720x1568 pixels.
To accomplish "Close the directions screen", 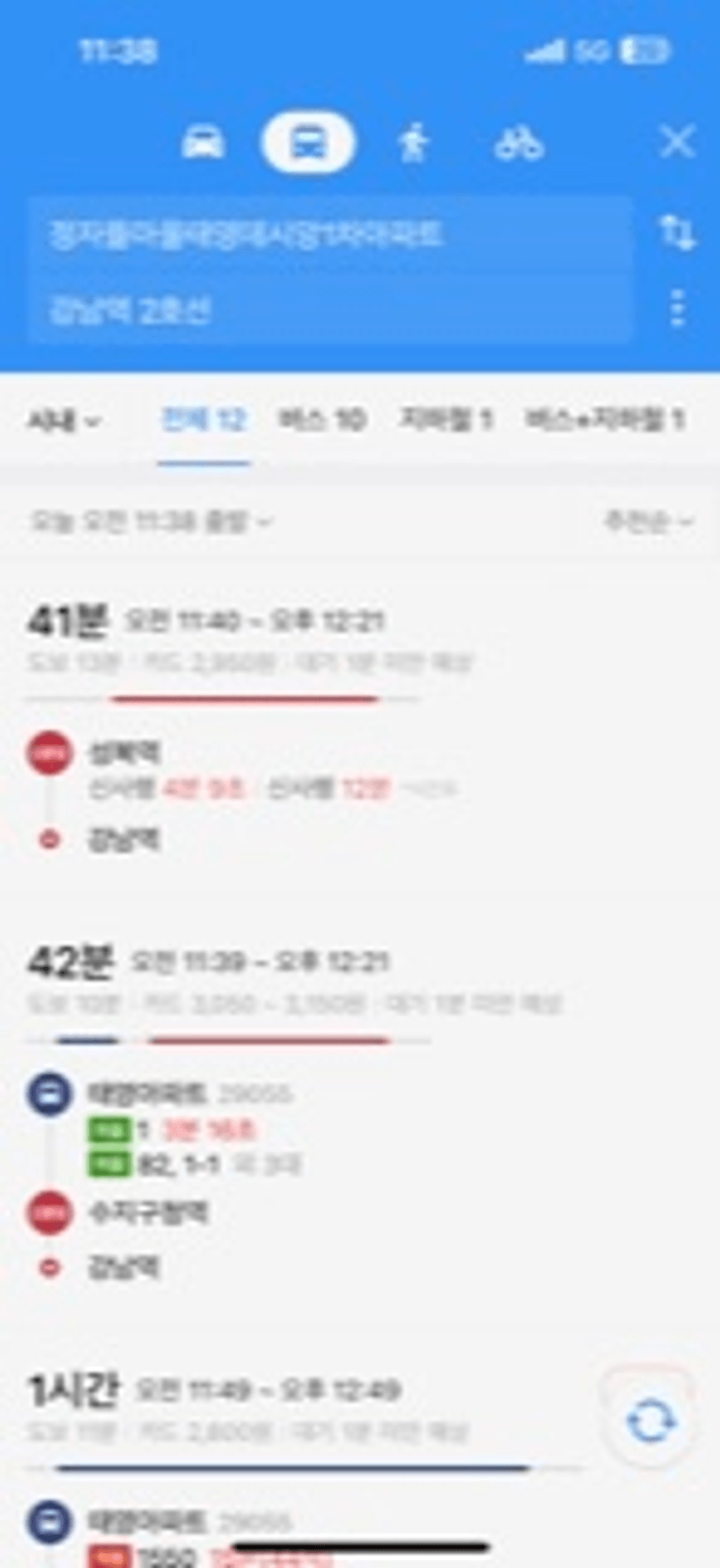I will [x=677, y=142].
